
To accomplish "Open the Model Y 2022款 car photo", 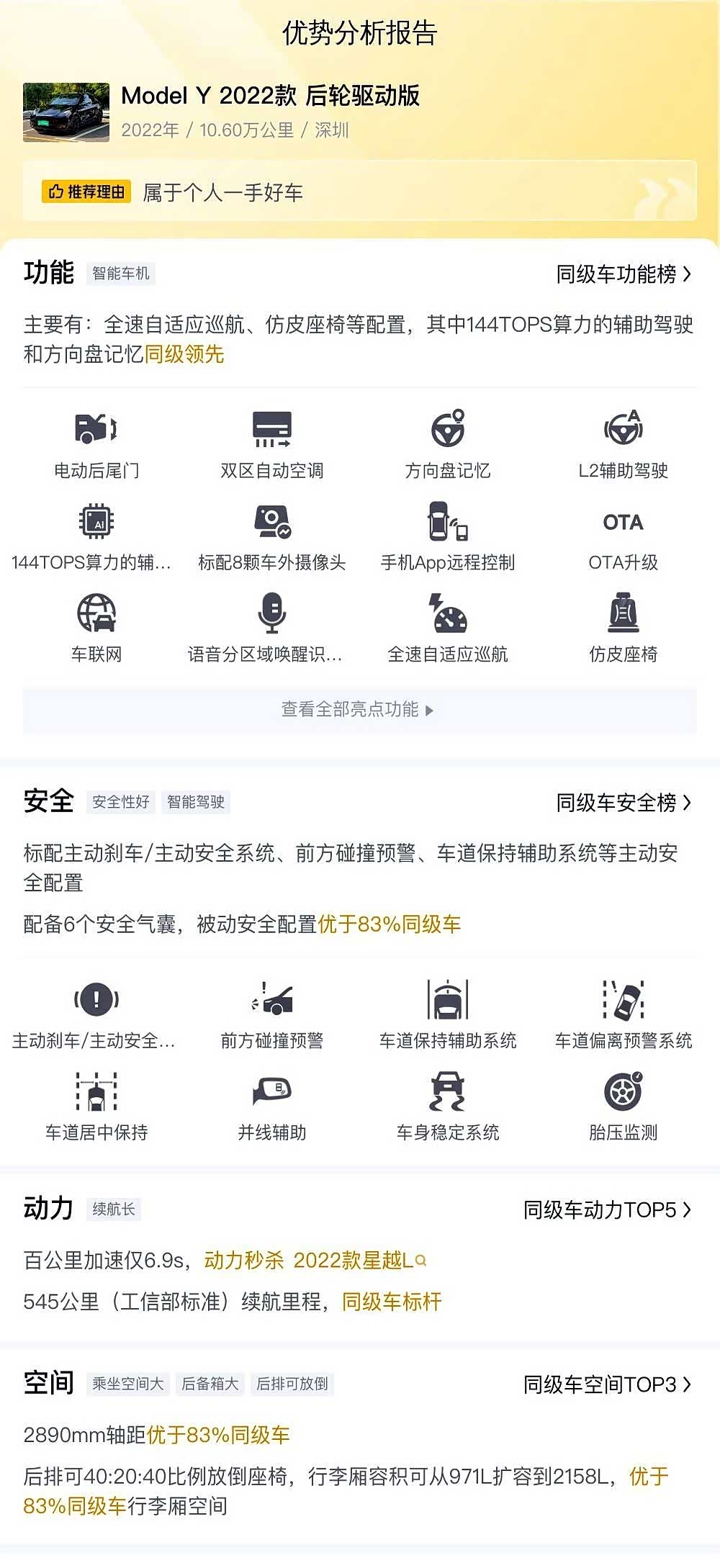I will click(x=66, y=112).
